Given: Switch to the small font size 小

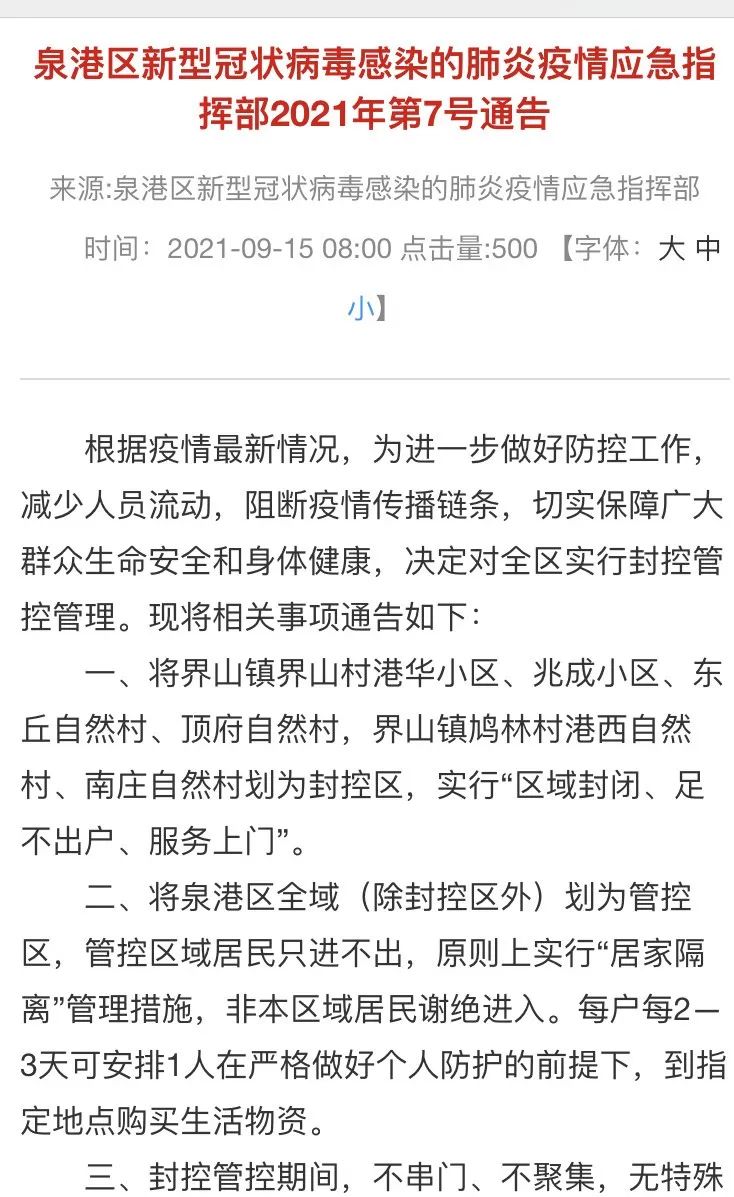Looking at the screenshot, I should 361,308.
